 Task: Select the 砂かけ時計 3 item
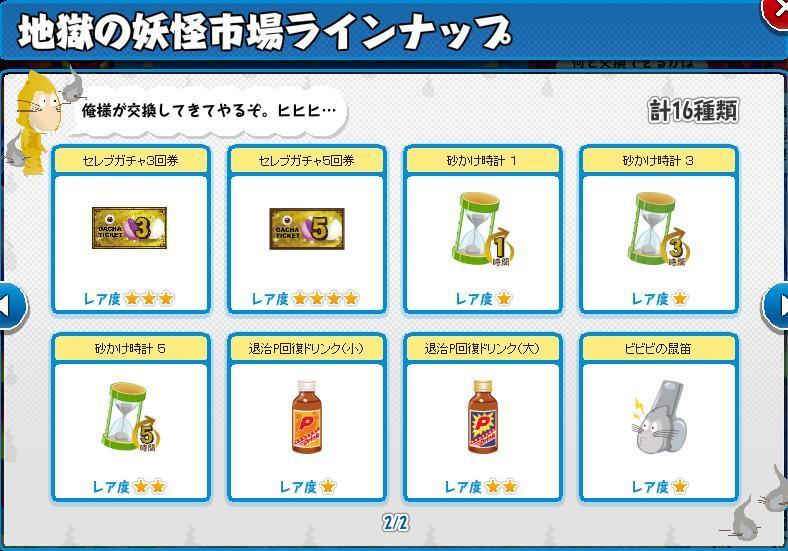point(658,230)
